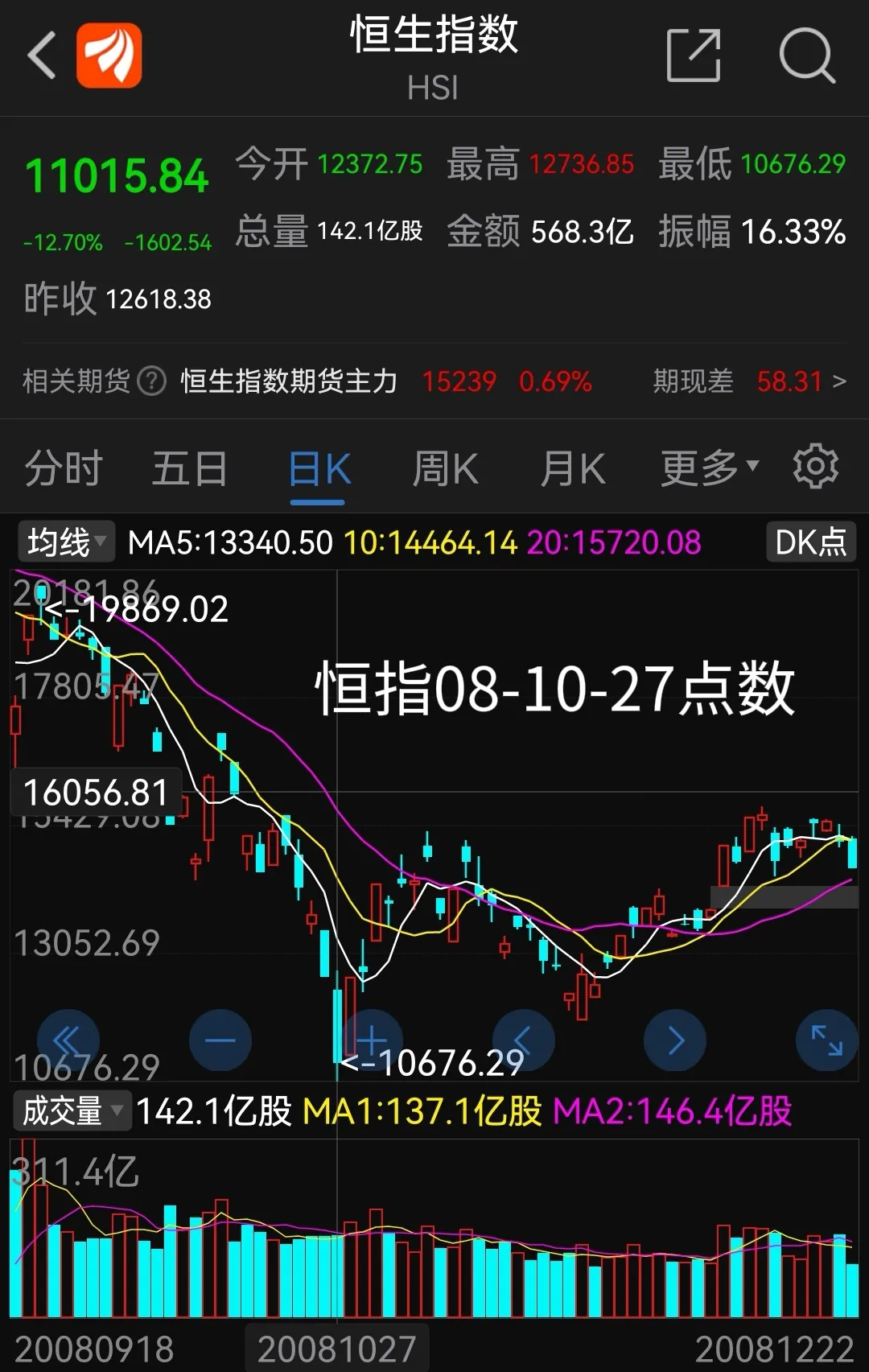This screenshot has width=869, height=1372.
Task: Open chart settings gear
Action: [815, 467]
